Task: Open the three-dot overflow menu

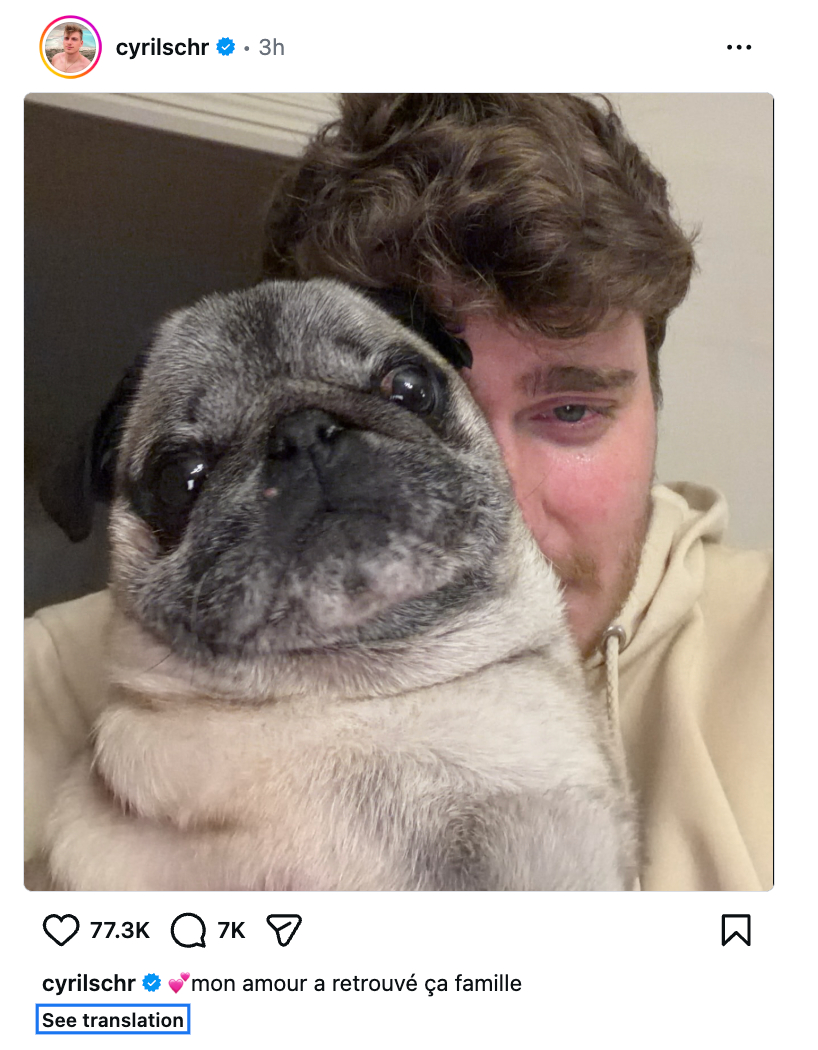Action: pos(738,47)
